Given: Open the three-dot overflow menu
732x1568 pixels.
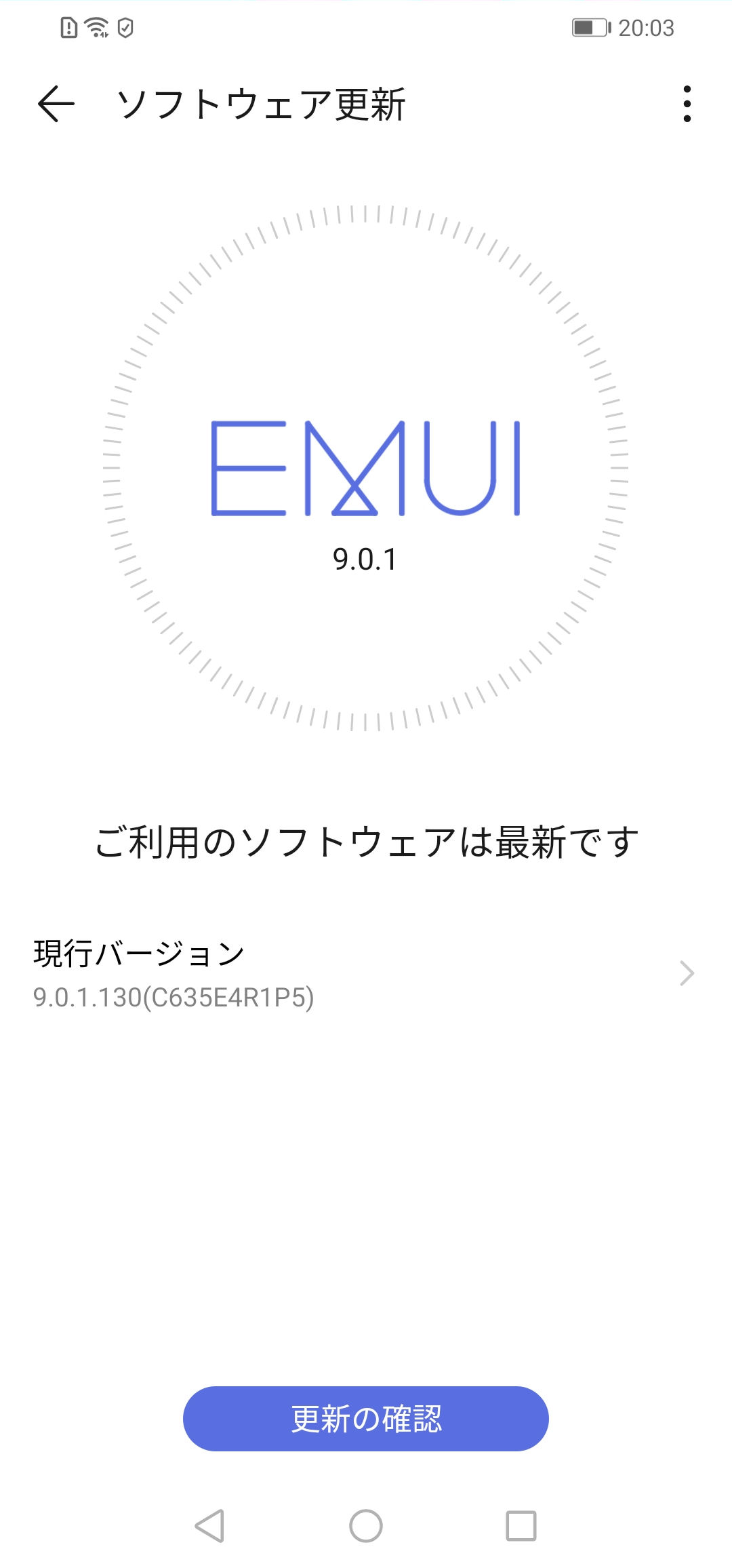Looking at the screenshot, I should point(687,104).
